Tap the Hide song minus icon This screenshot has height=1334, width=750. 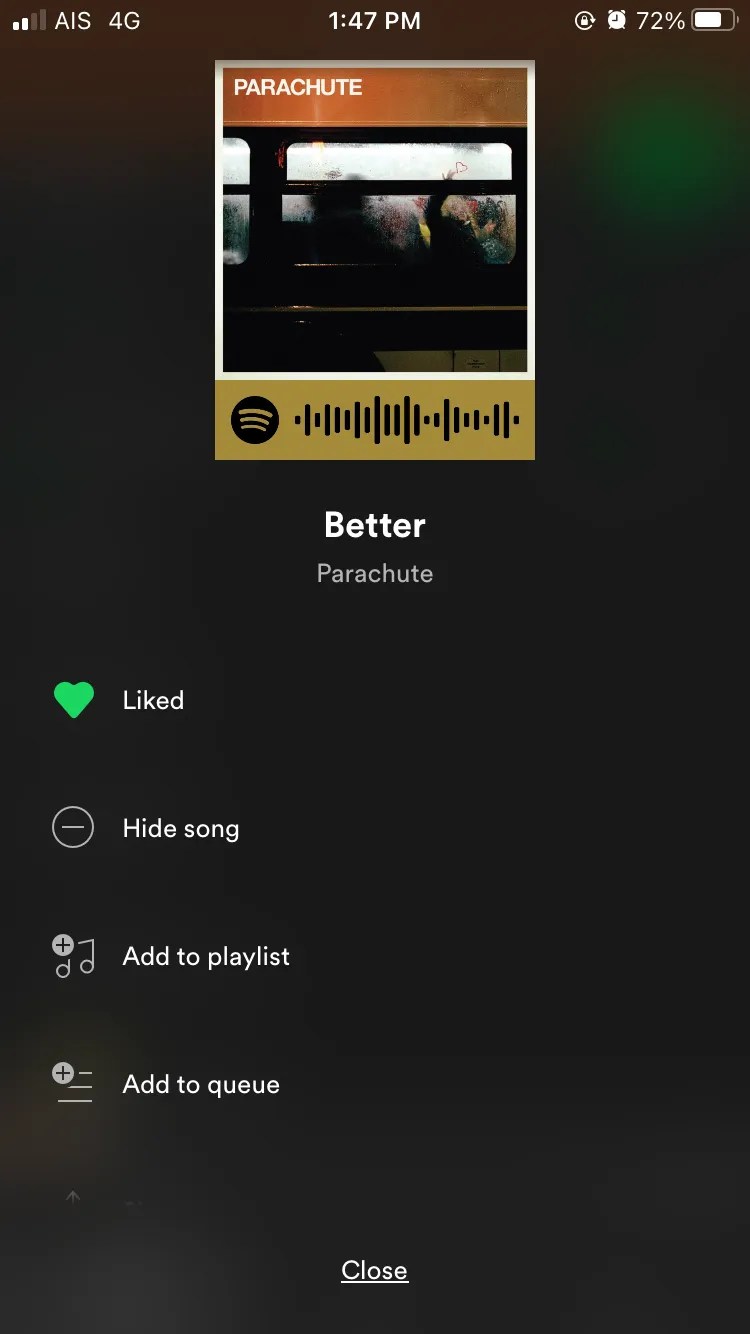coord(73,827)
